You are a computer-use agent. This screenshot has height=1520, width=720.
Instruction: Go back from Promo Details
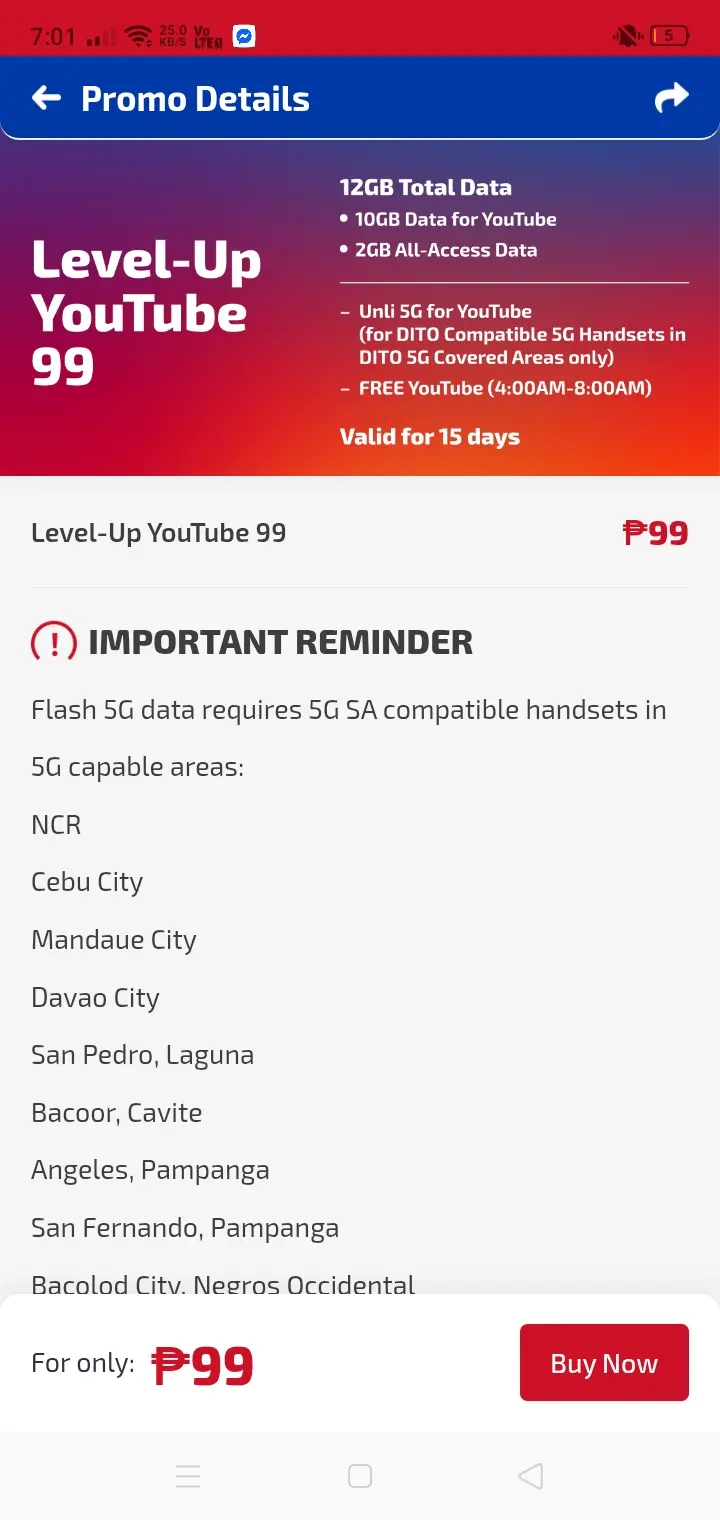click(x=47, y=98)
